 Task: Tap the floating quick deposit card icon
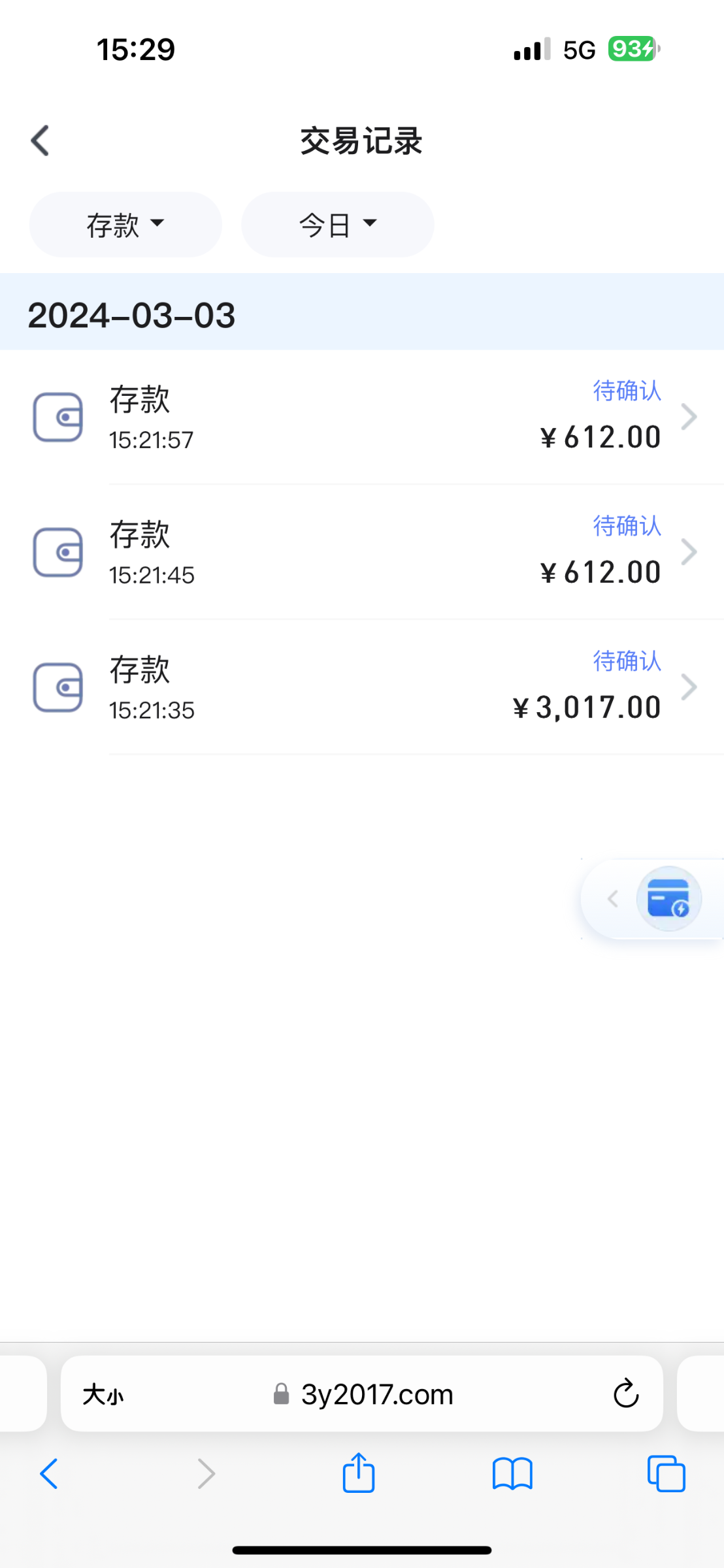pos(668,899)
